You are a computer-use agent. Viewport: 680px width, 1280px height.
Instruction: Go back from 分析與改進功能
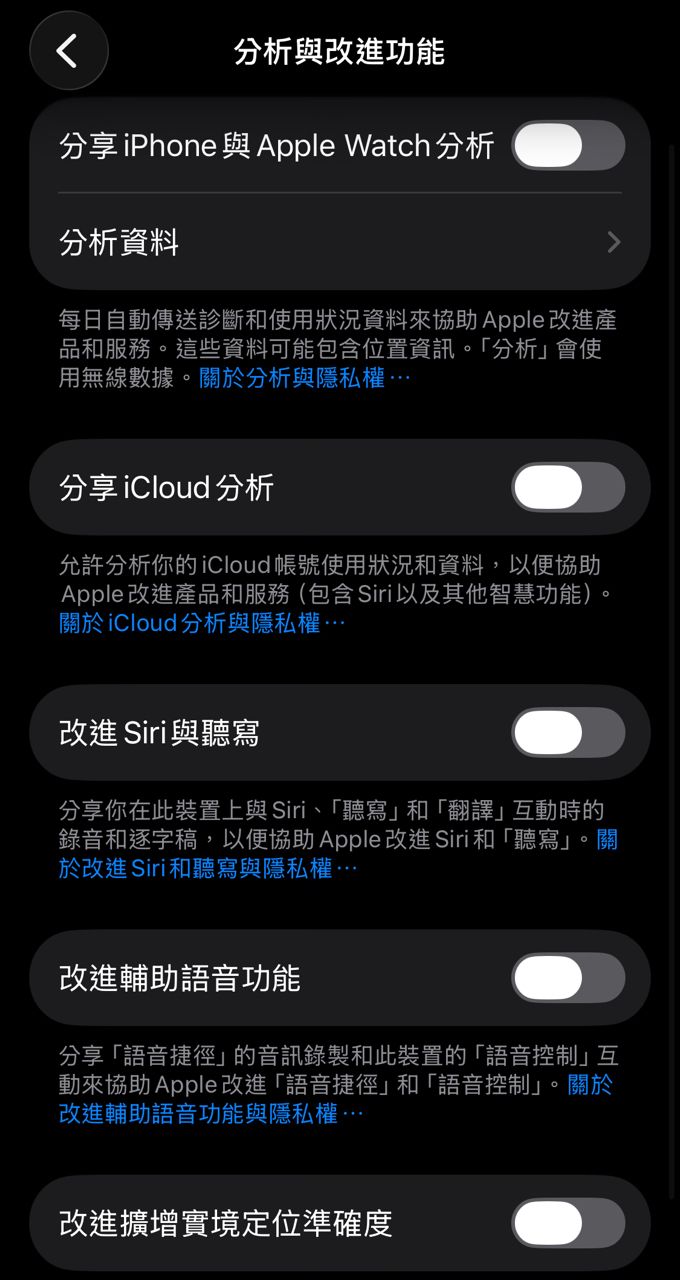point(68,51)
